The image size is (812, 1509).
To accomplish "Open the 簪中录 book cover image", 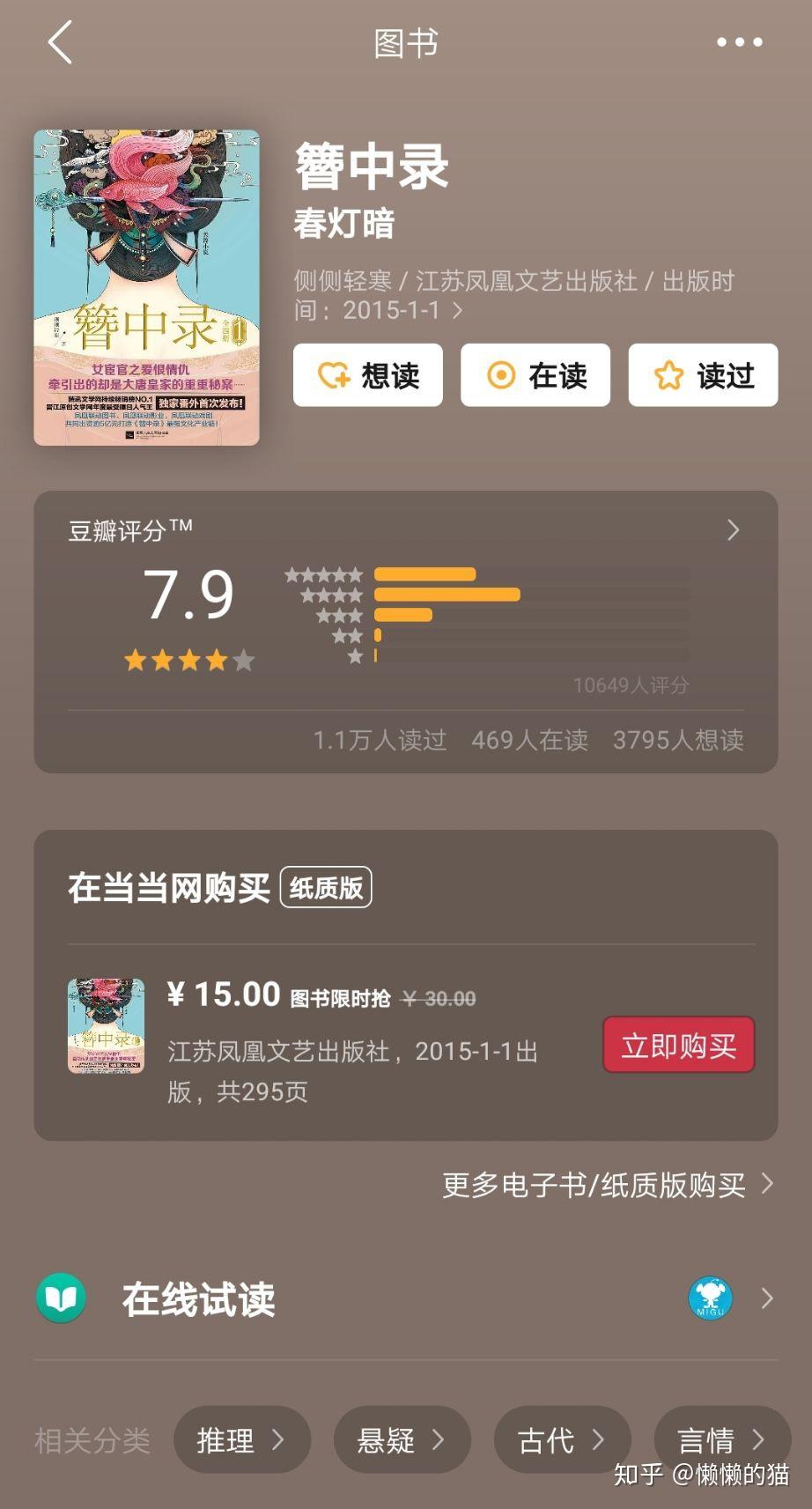I will pyautogui.click(x=146, y=288).
